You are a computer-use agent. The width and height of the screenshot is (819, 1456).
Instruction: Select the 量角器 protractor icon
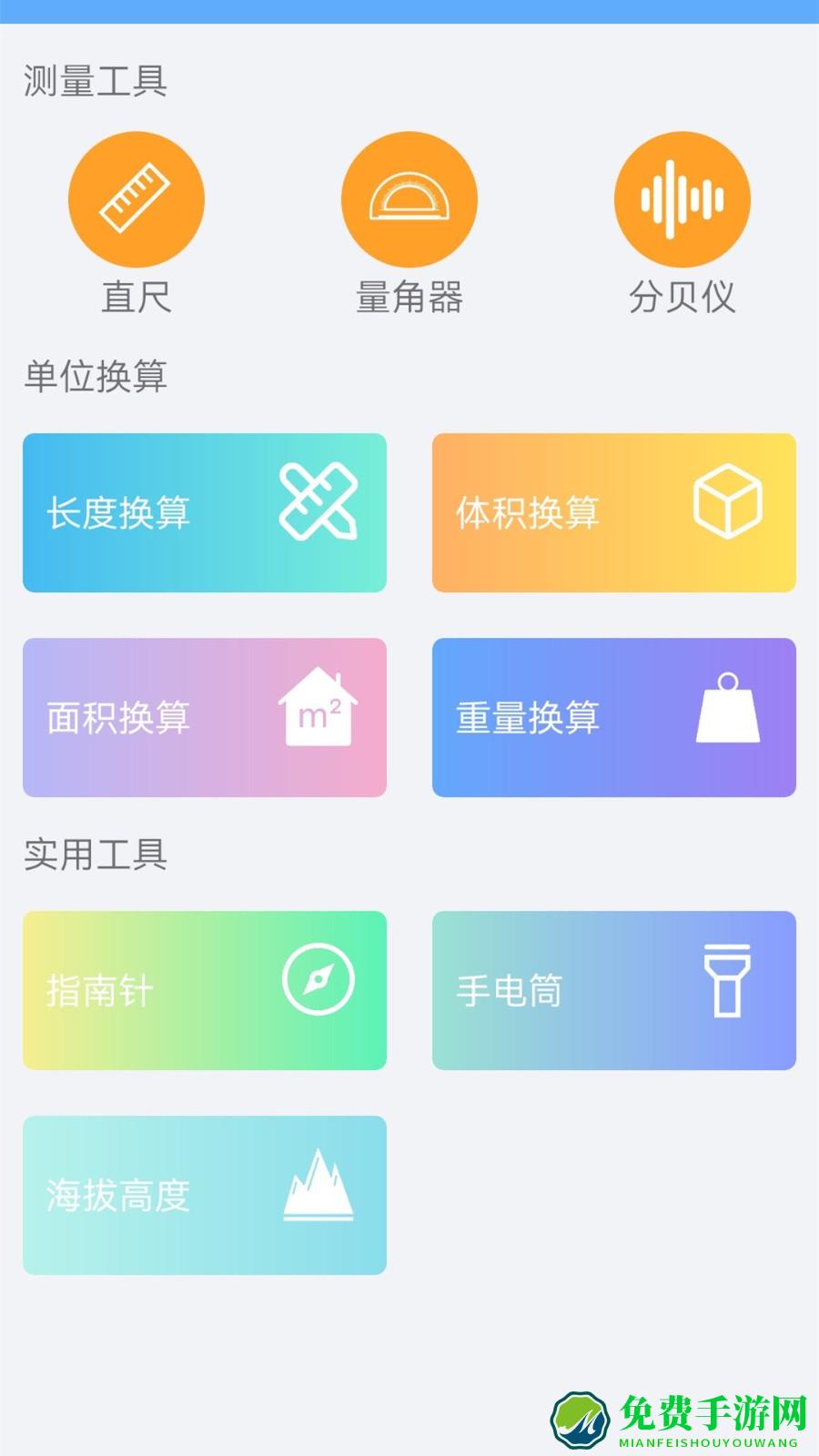coord(409,198)
